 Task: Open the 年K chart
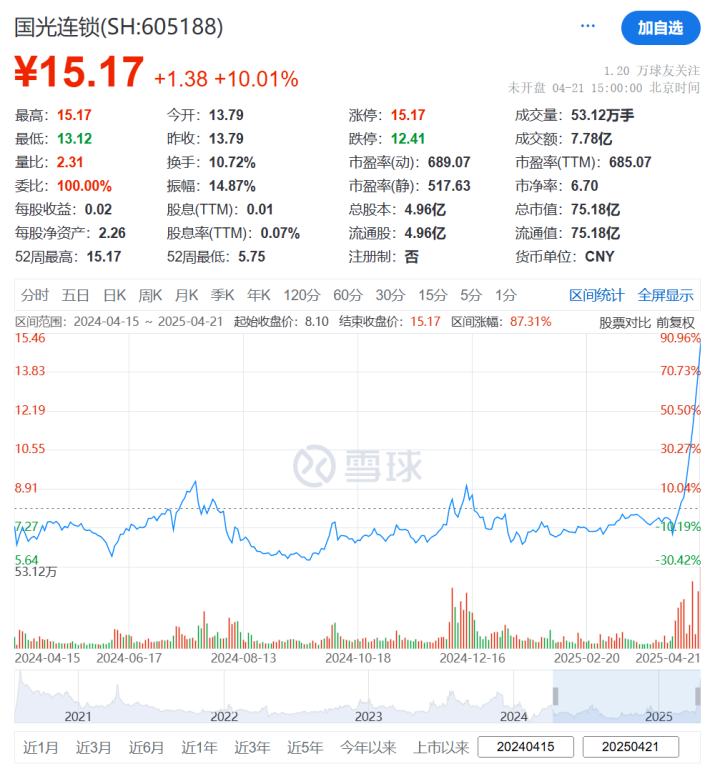258,295
